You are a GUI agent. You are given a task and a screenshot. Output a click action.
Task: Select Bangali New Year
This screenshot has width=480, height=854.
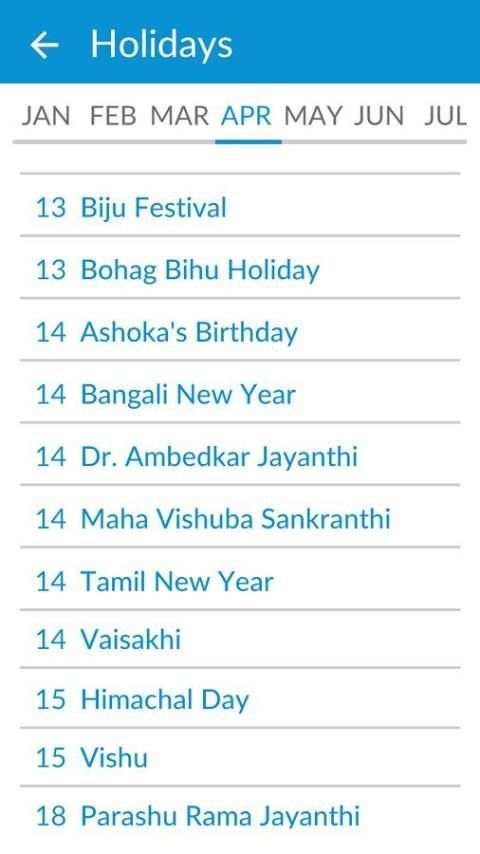point(240,393)
